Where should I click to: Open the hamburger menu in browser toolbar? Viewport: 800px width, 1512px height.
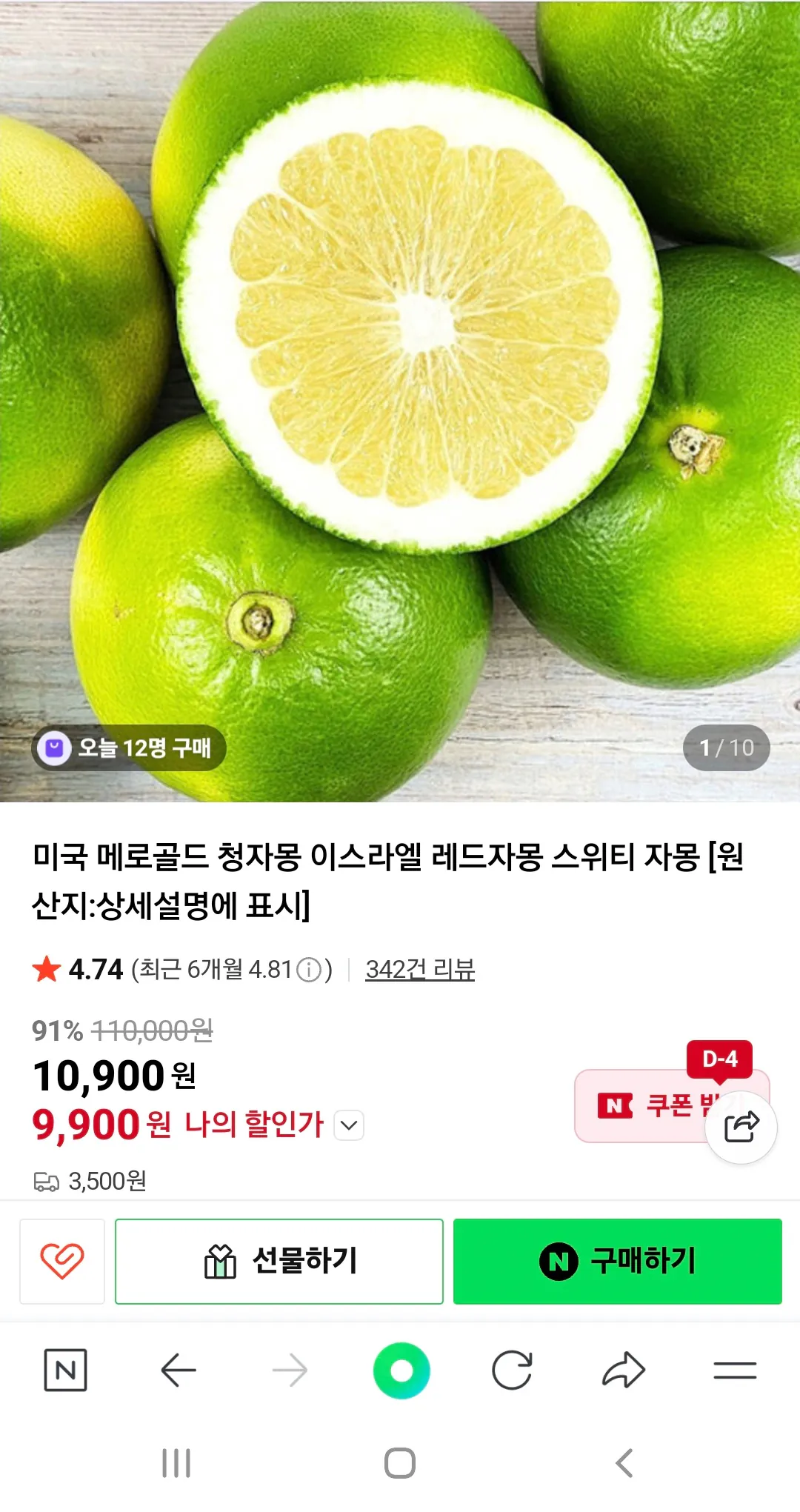click(x=735, y=1371)
